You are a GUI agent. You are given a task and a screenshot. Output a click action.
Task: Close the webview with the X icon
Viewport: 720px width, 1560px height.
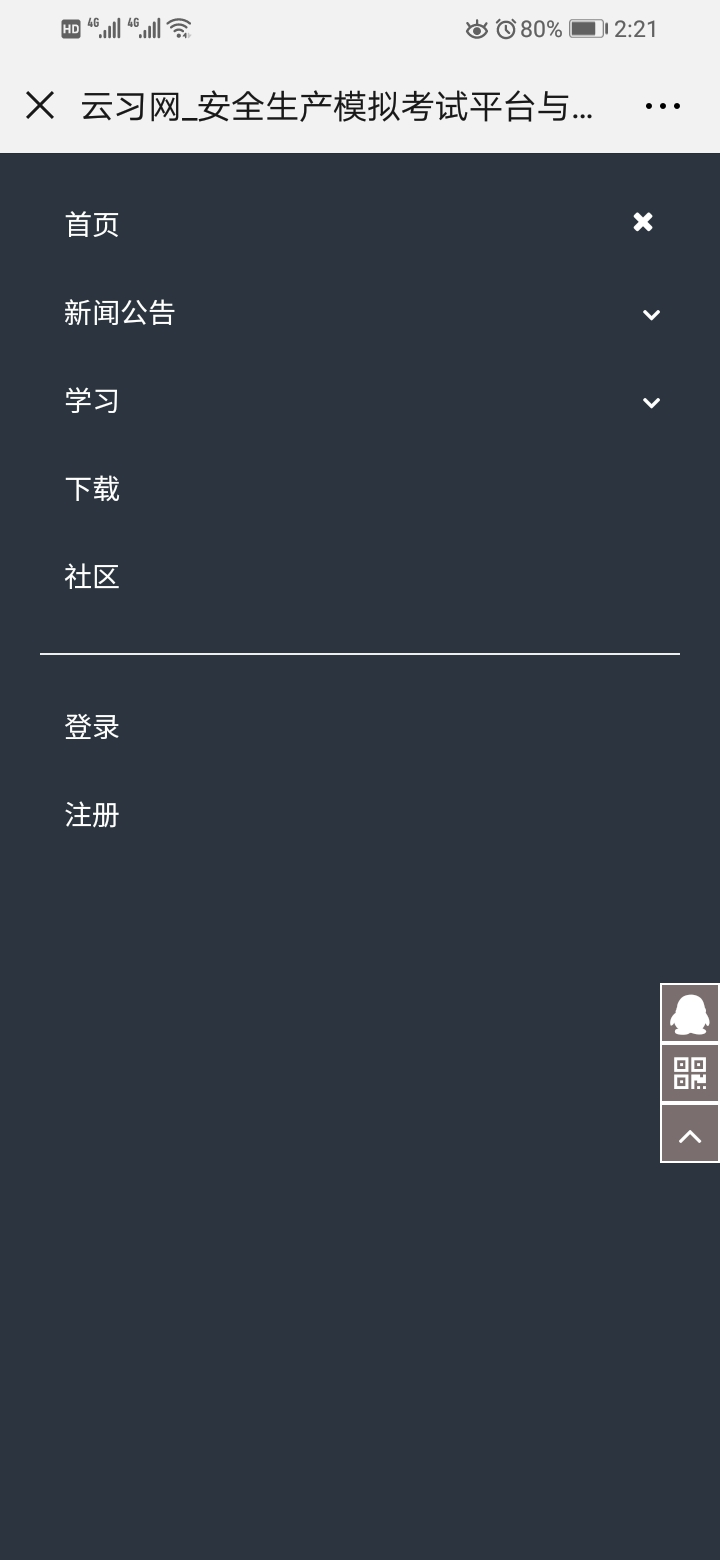tap(40, 105)
